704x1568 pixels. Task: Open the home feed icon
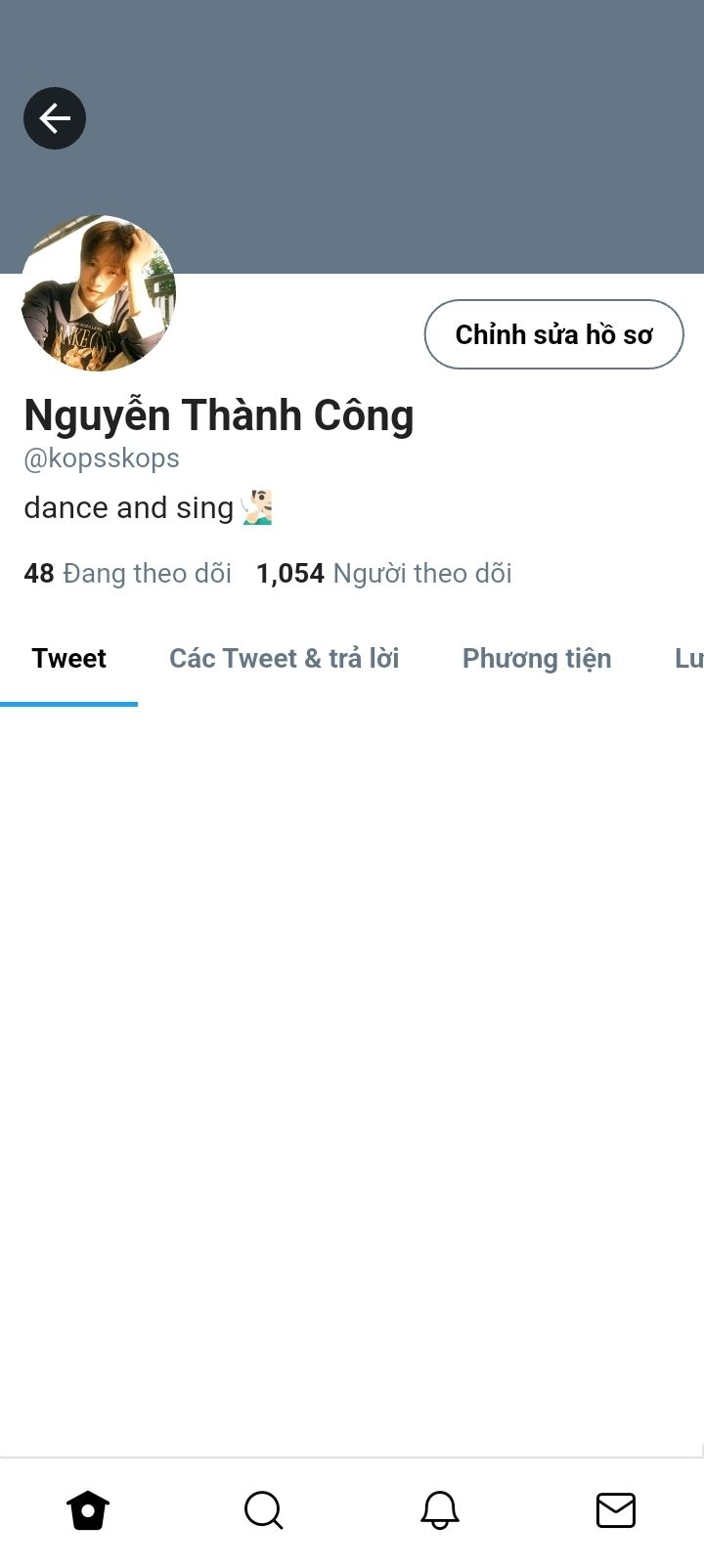[x=88, y=1510]
